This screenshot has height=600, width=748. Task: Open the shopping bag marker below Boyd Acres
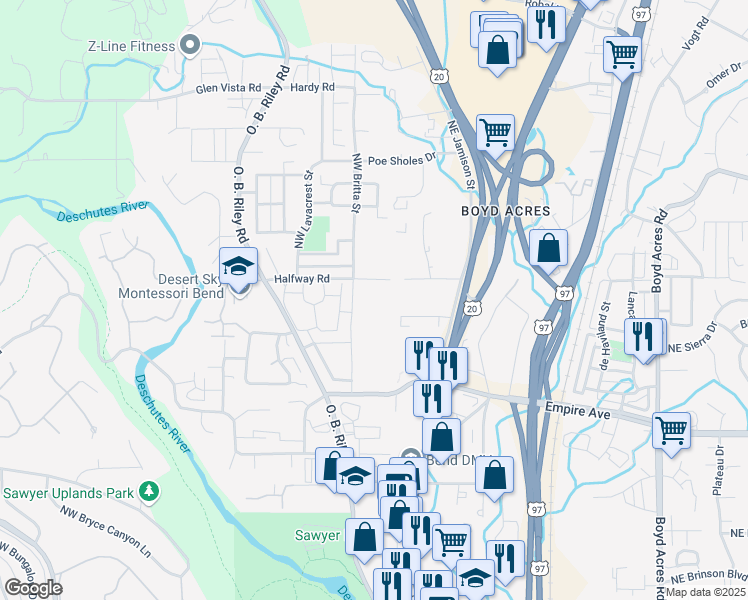click(549, 249)
